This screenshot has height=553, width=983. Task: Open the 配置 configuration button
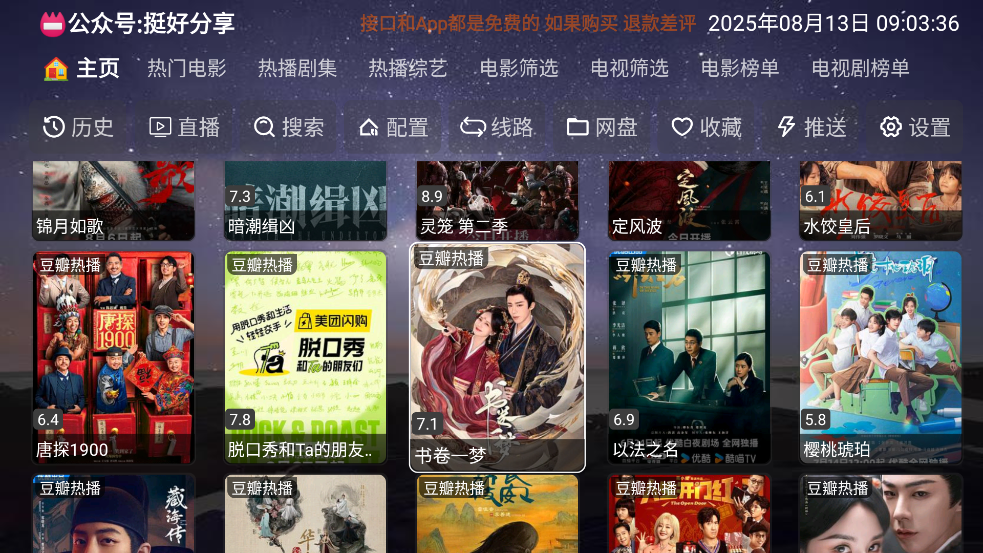(393, 127)
